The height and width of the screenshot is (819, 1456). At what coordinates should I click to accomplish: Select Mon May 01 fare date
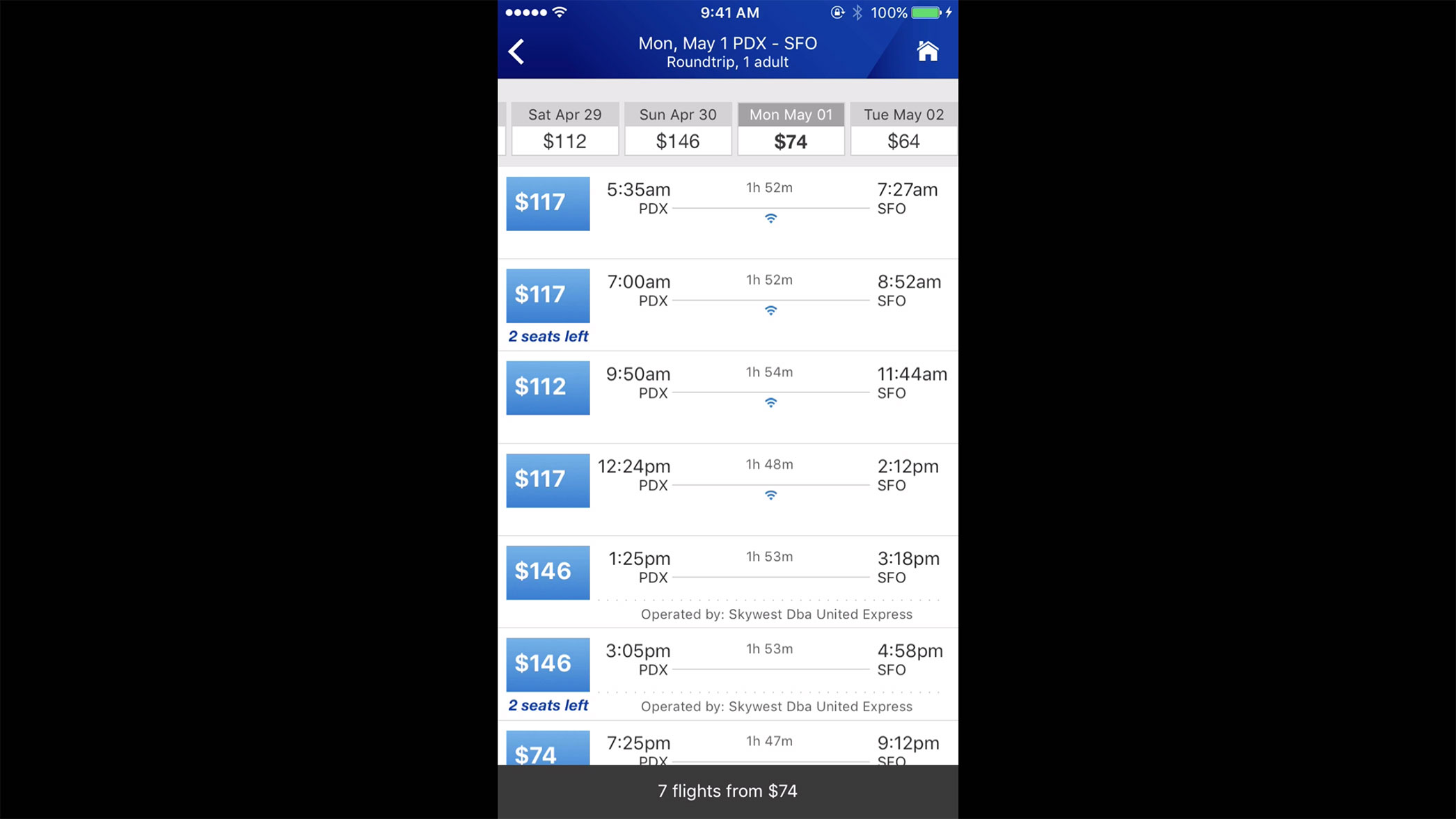tap(791, 129)
